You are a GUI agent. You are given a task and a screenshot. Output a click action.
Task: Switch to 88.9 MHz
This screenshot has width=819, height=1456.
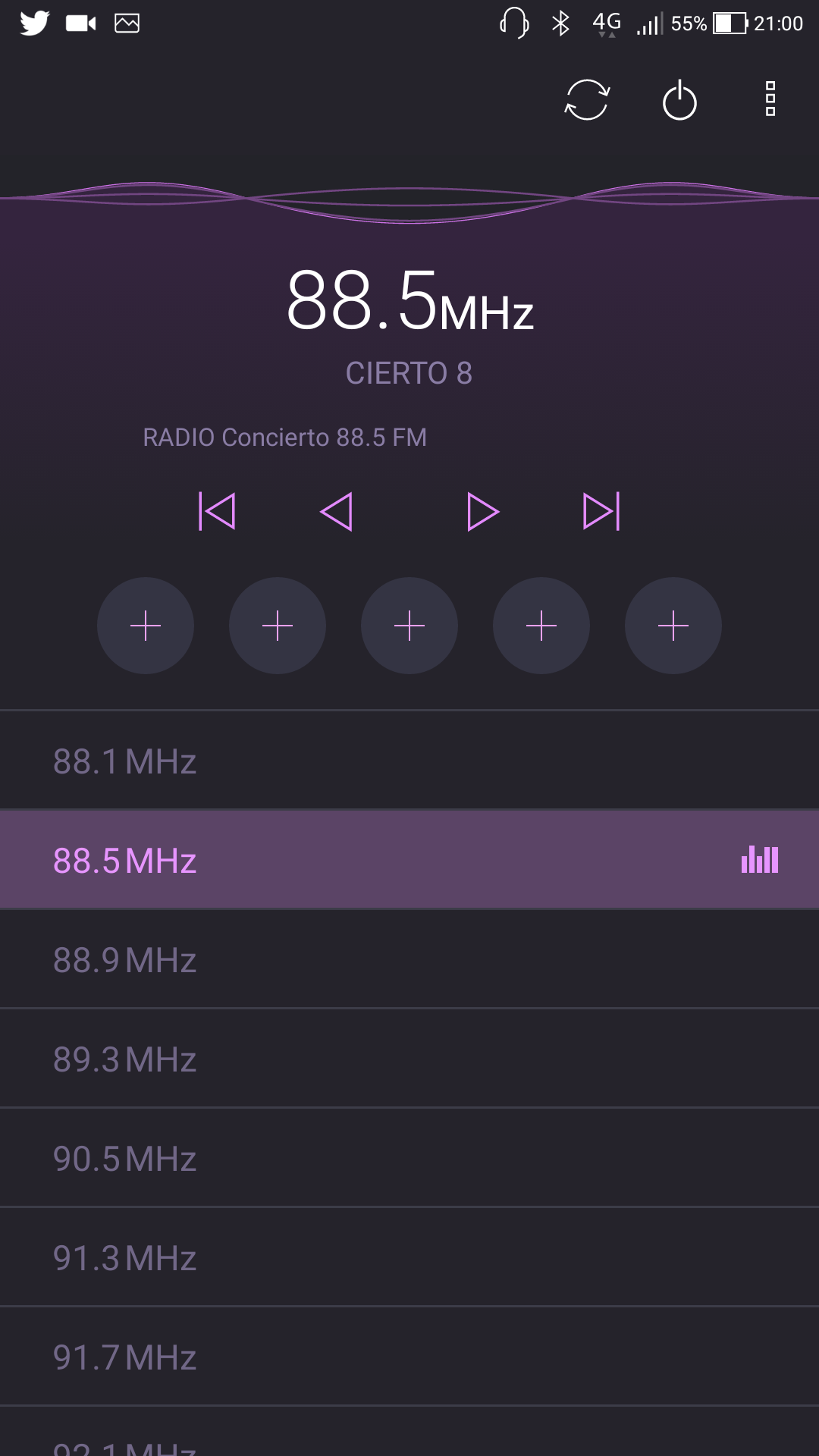pos(409,959)
